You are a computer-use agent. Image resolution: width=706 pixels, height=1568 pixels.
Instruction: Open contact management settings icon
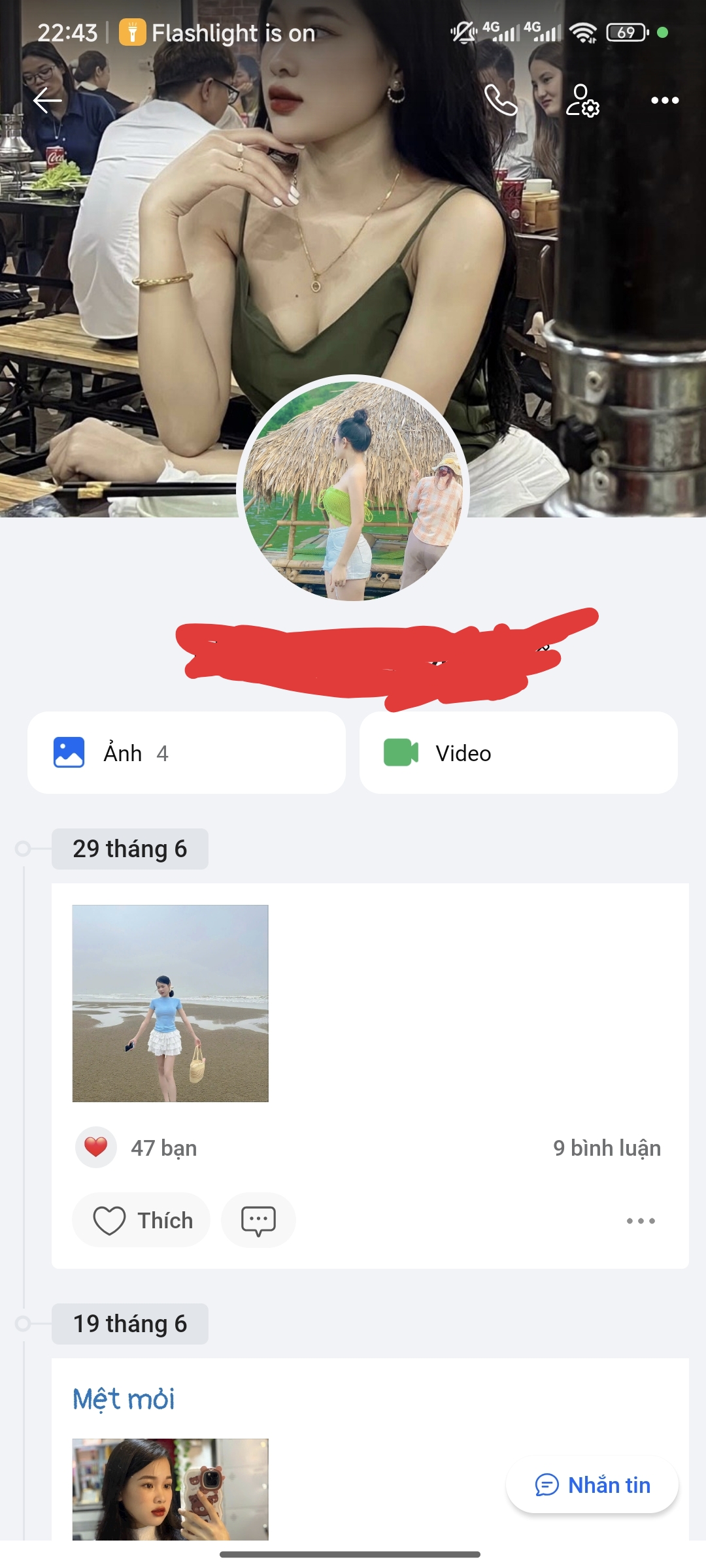[x=582, y=100]
